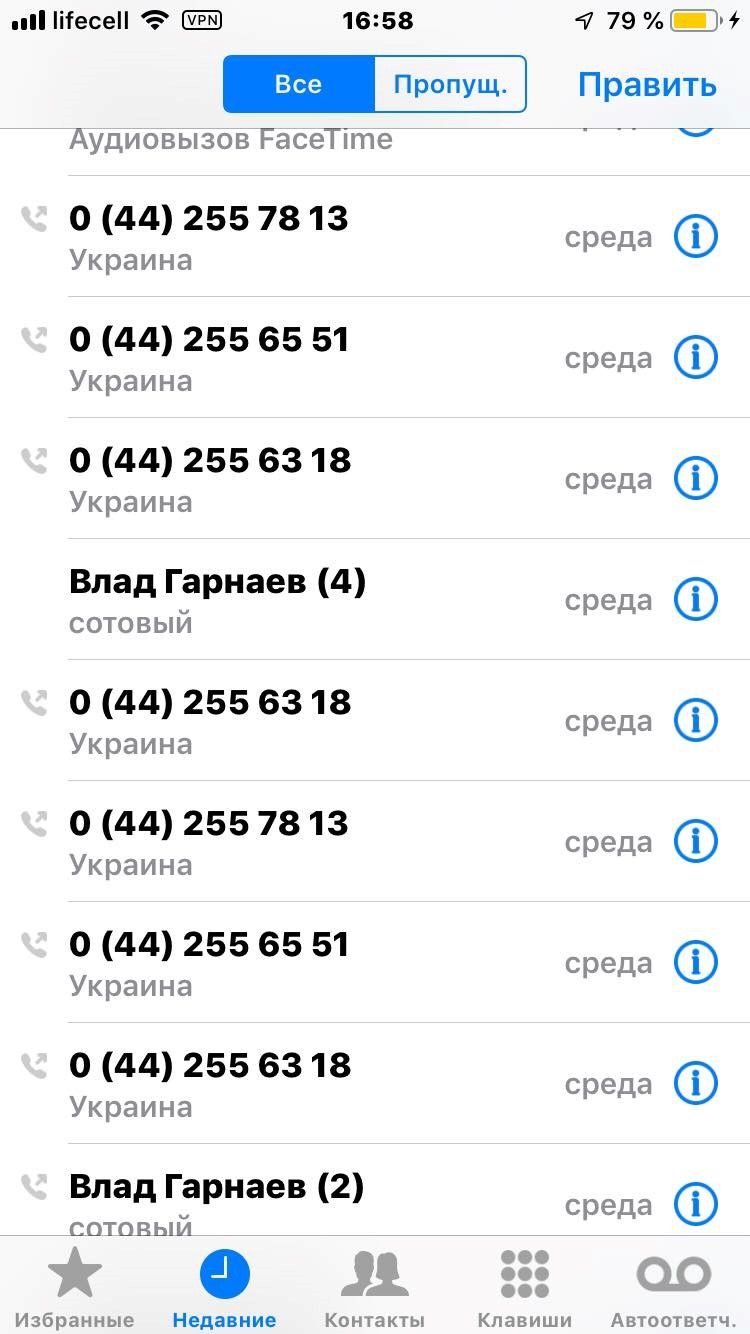Select the Favorites star icon

point(75,1272)
